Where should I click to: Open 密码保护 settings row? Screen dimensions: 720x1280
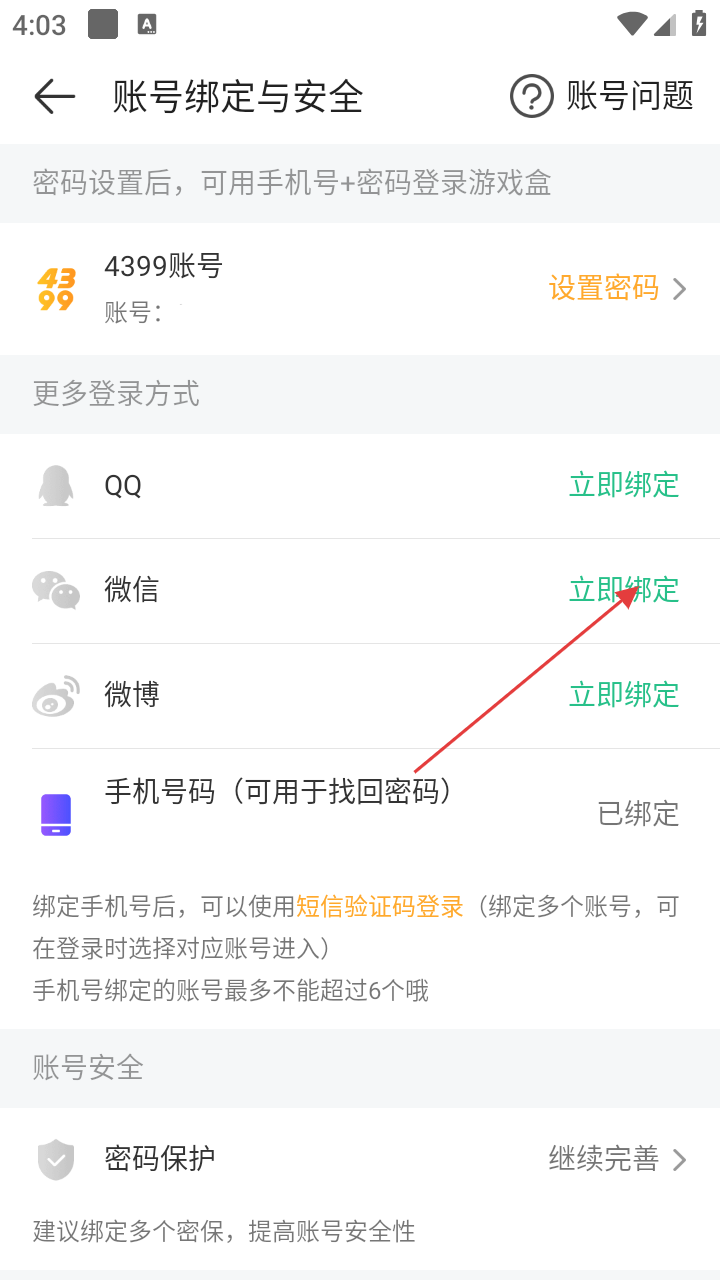[360, 1159]
